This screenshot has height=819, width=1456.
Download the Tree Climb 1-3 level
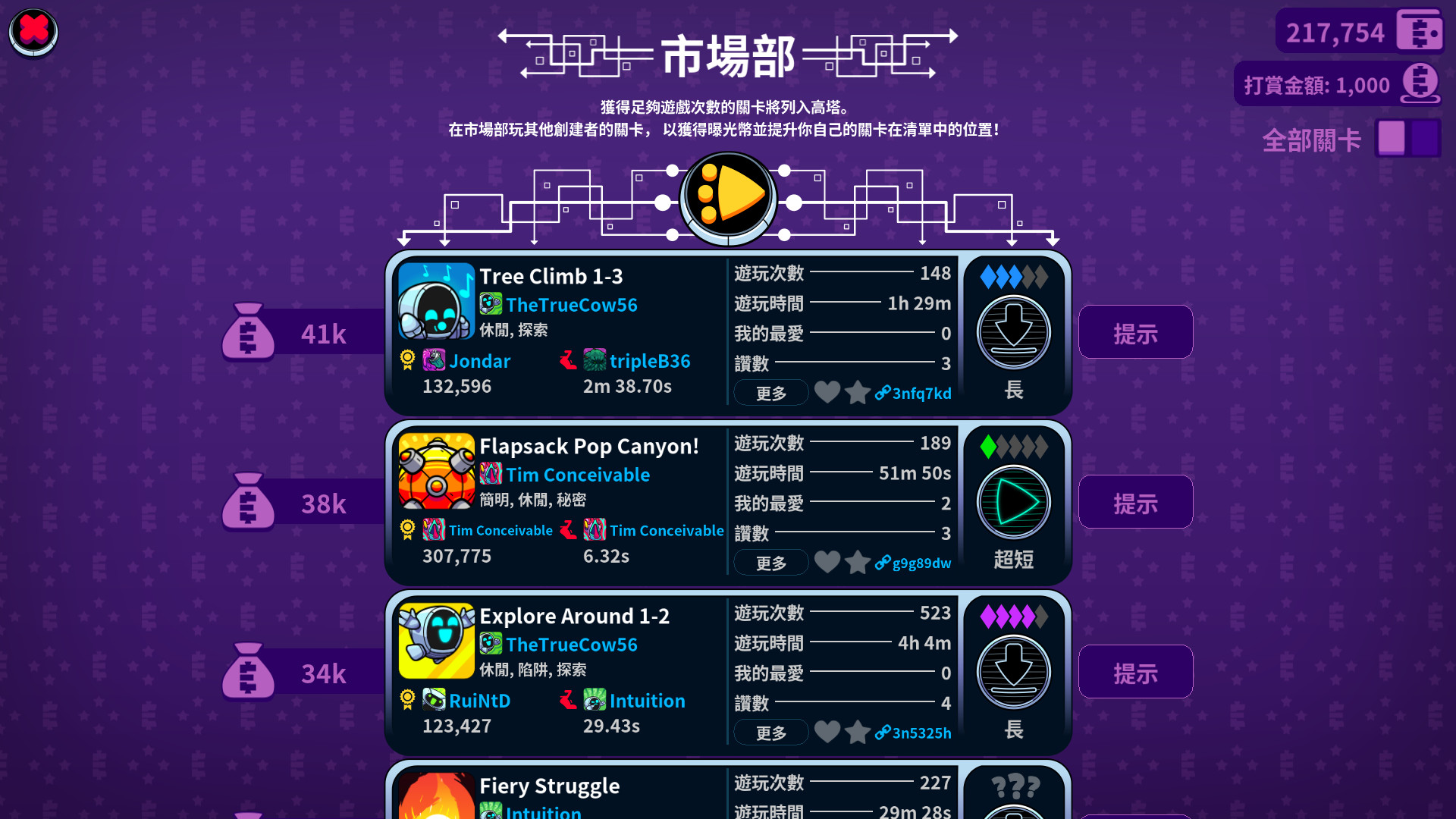coord(1013,332)
